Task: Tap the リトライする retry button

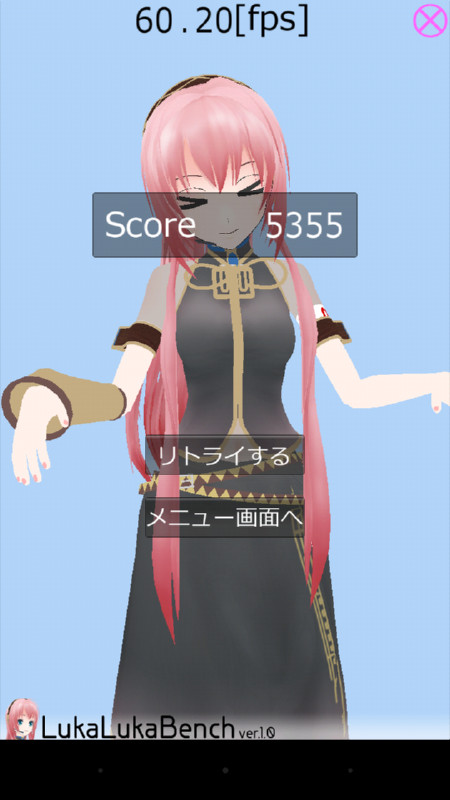Action: tap(224, 455)
